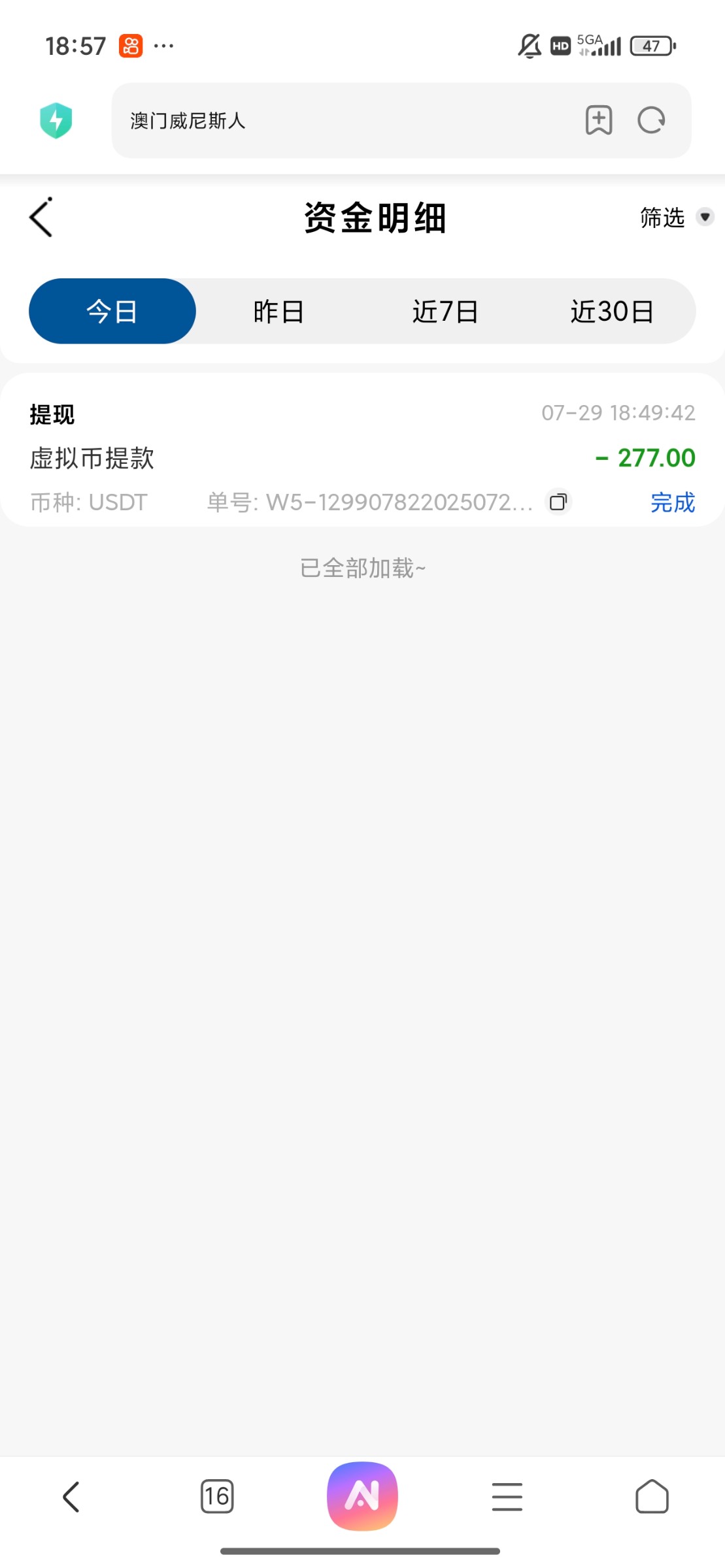
Task: Open the Kuaishou notification icon in status bar
Action: tap(129, 44)
